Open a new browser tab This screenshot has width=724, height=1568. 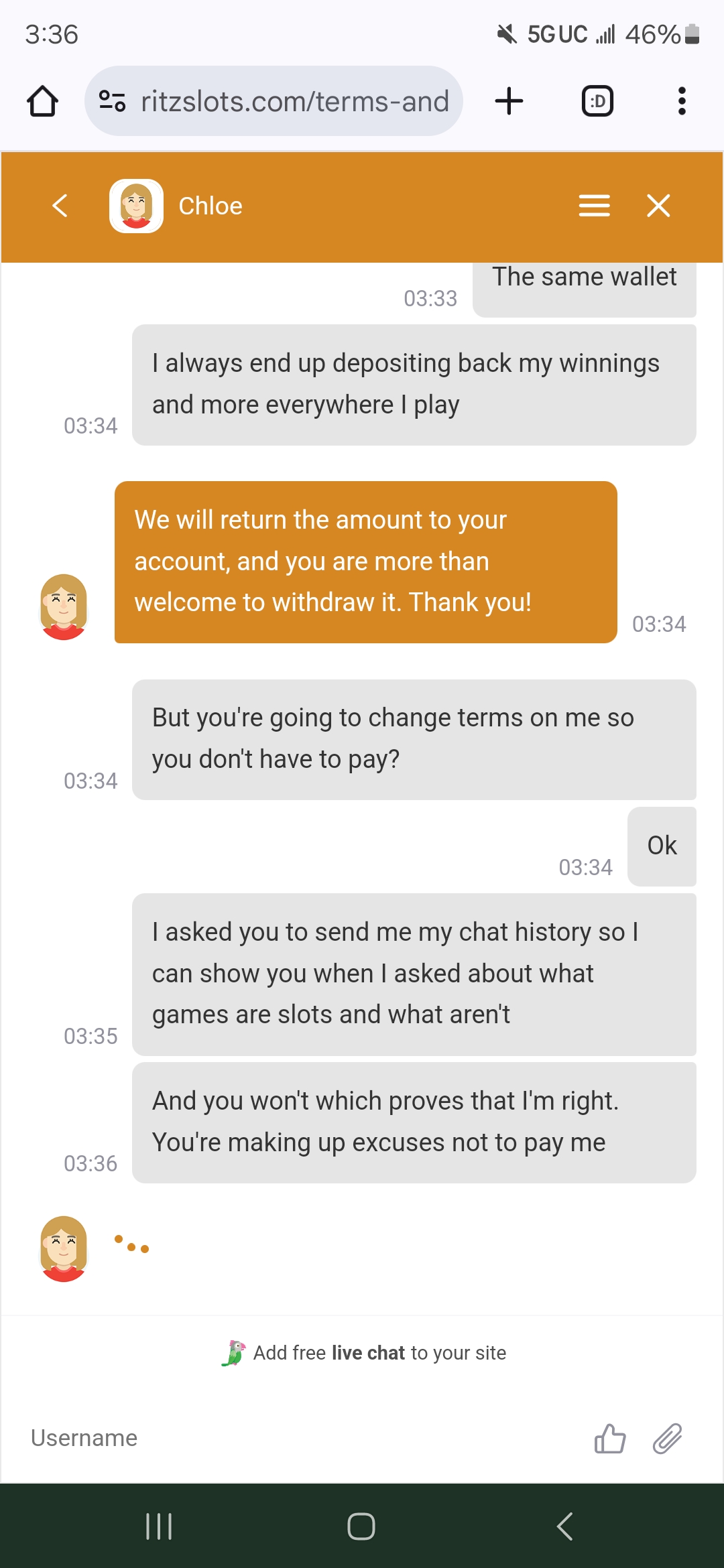click(509, 102)
